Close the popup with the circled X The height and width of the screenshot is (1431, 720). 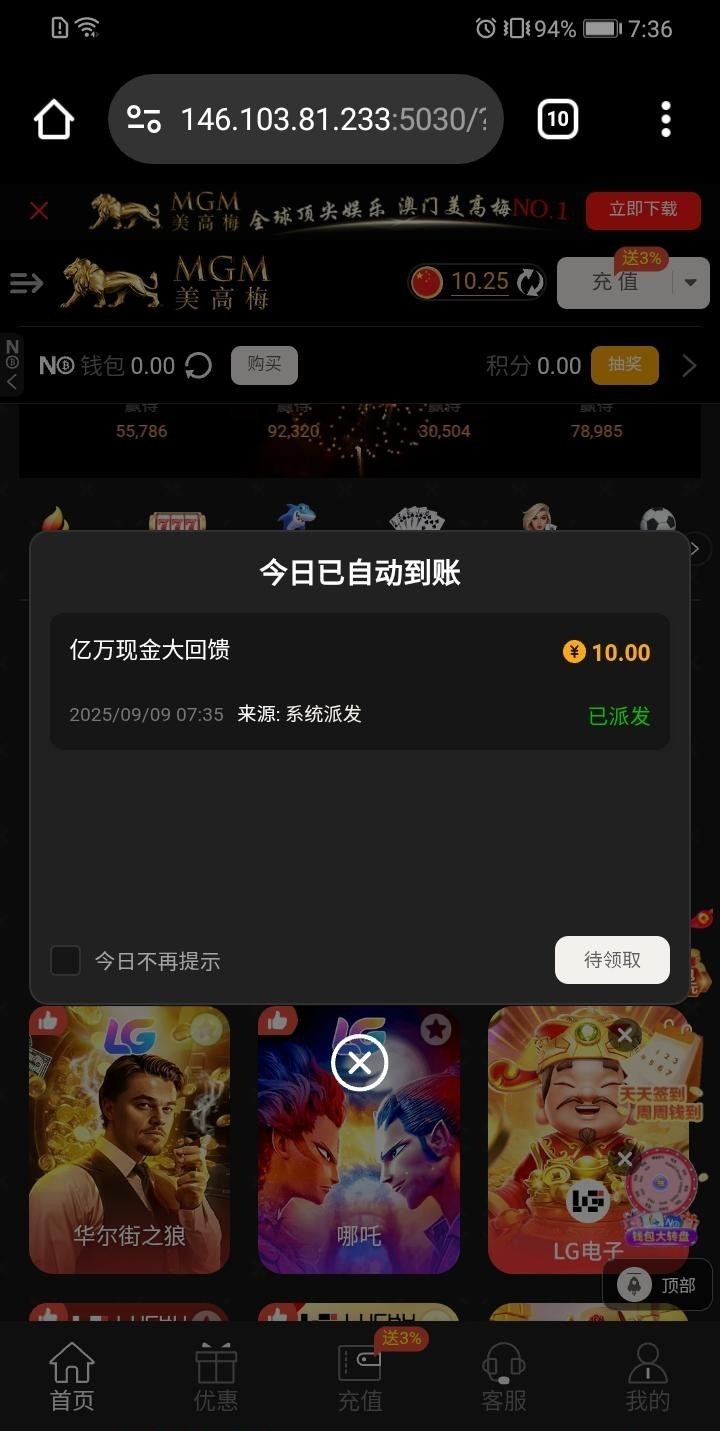click(359, 1063)
